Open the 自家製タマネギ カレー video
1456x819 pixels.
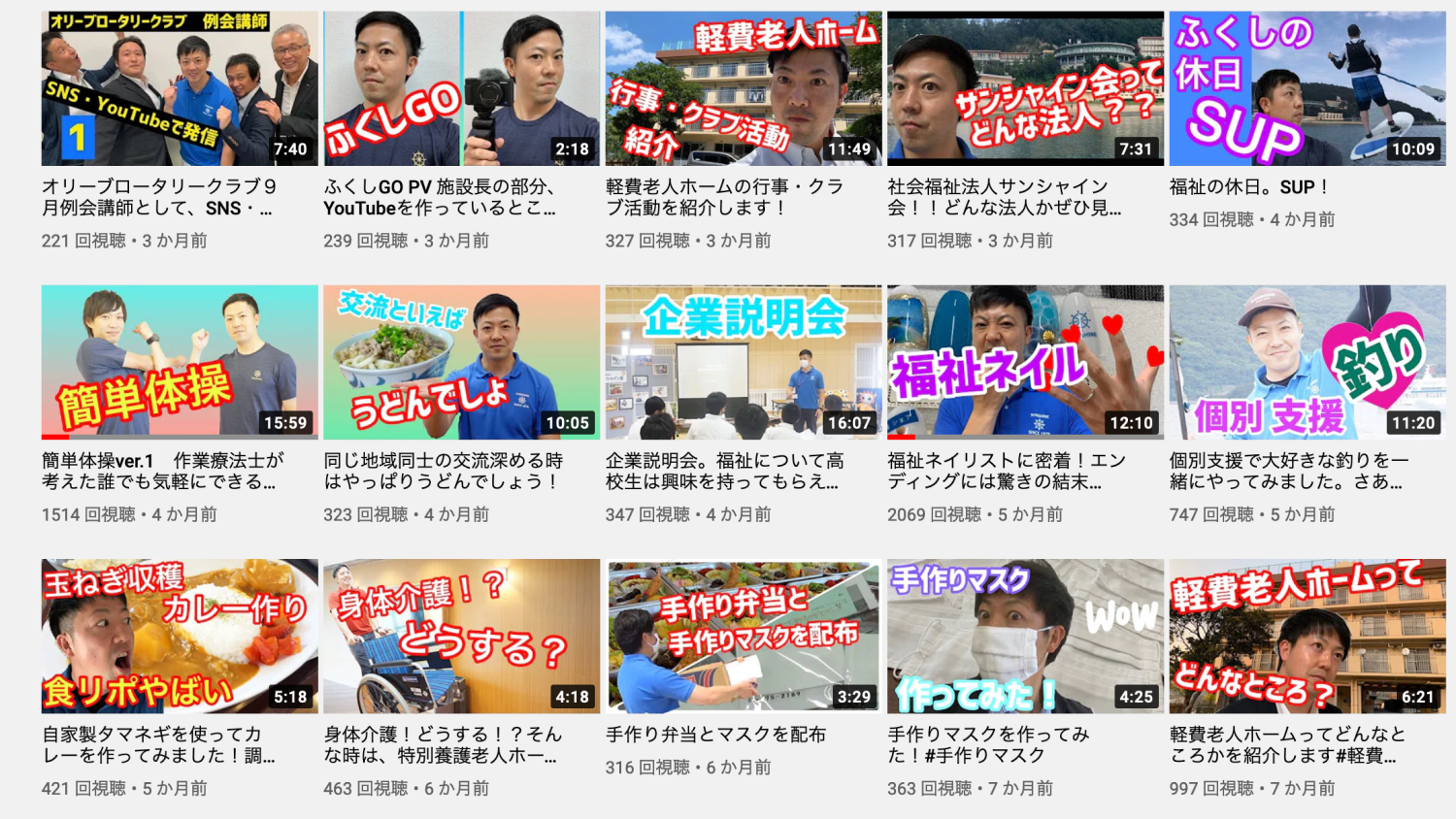tap(180, 637)
